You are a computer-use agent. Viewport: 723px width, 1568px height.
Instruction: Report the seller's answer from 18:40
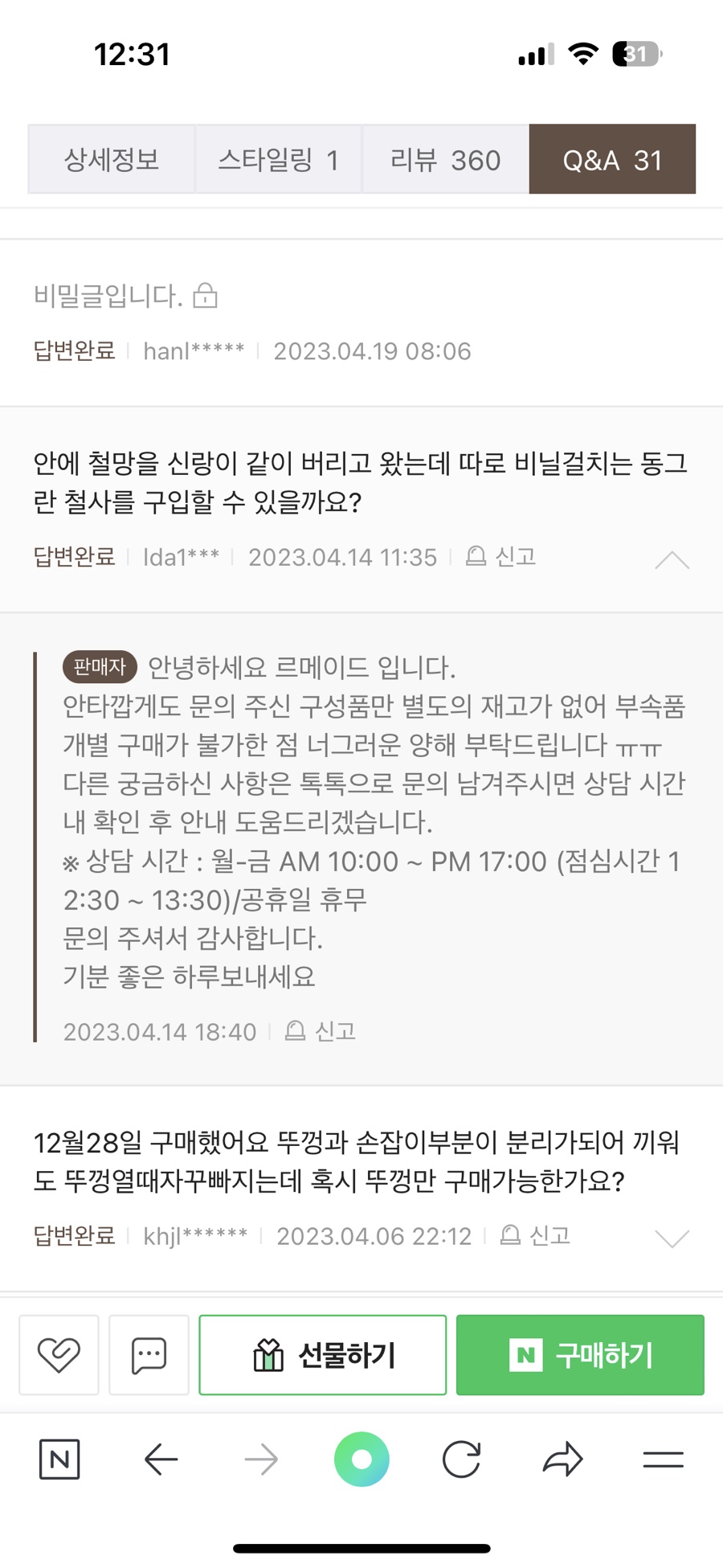pos(321,1030)
